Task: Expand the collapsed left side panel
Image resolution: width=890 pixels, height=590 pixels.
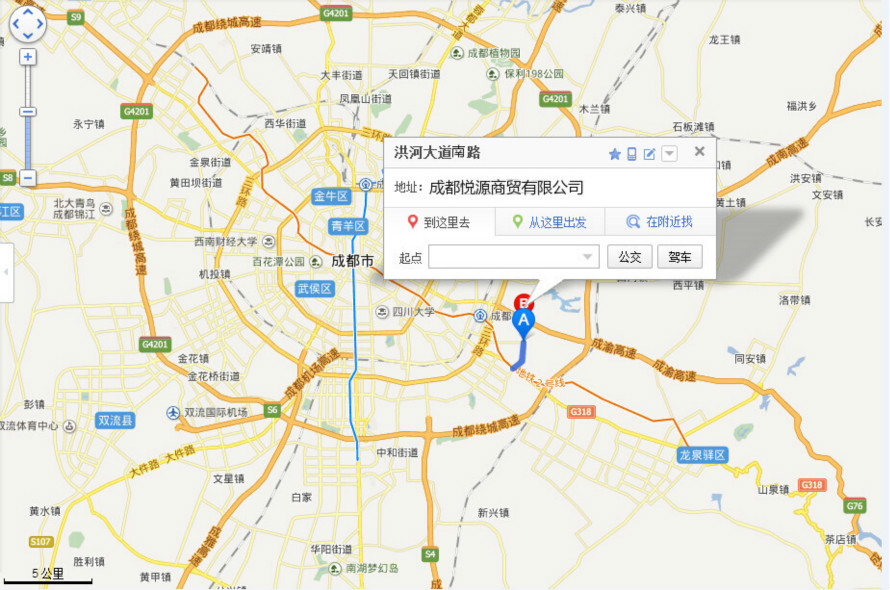Action: click(6, 272)
